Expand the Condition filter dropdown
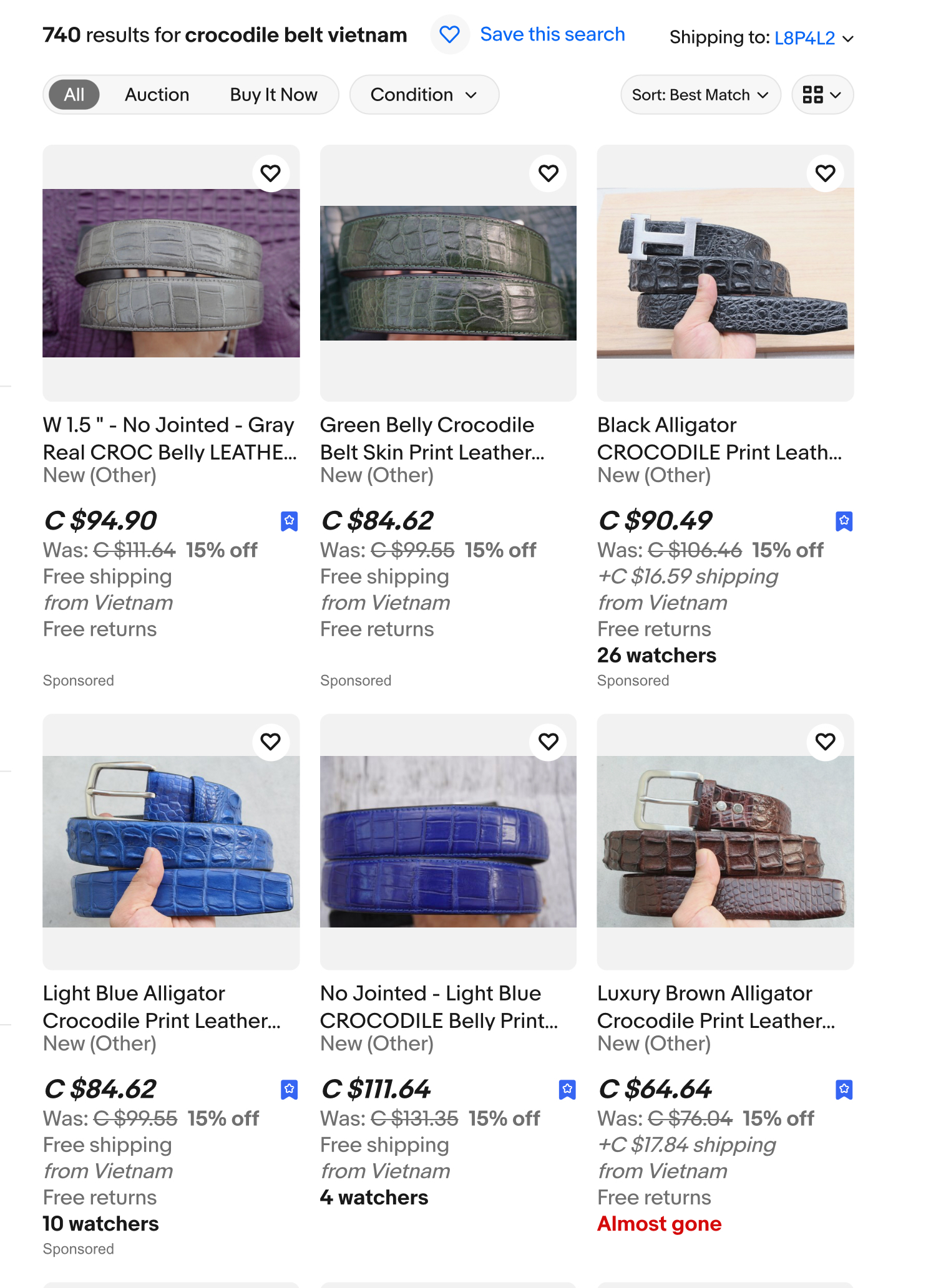951x1288 pixels. [x=424, y=95]
